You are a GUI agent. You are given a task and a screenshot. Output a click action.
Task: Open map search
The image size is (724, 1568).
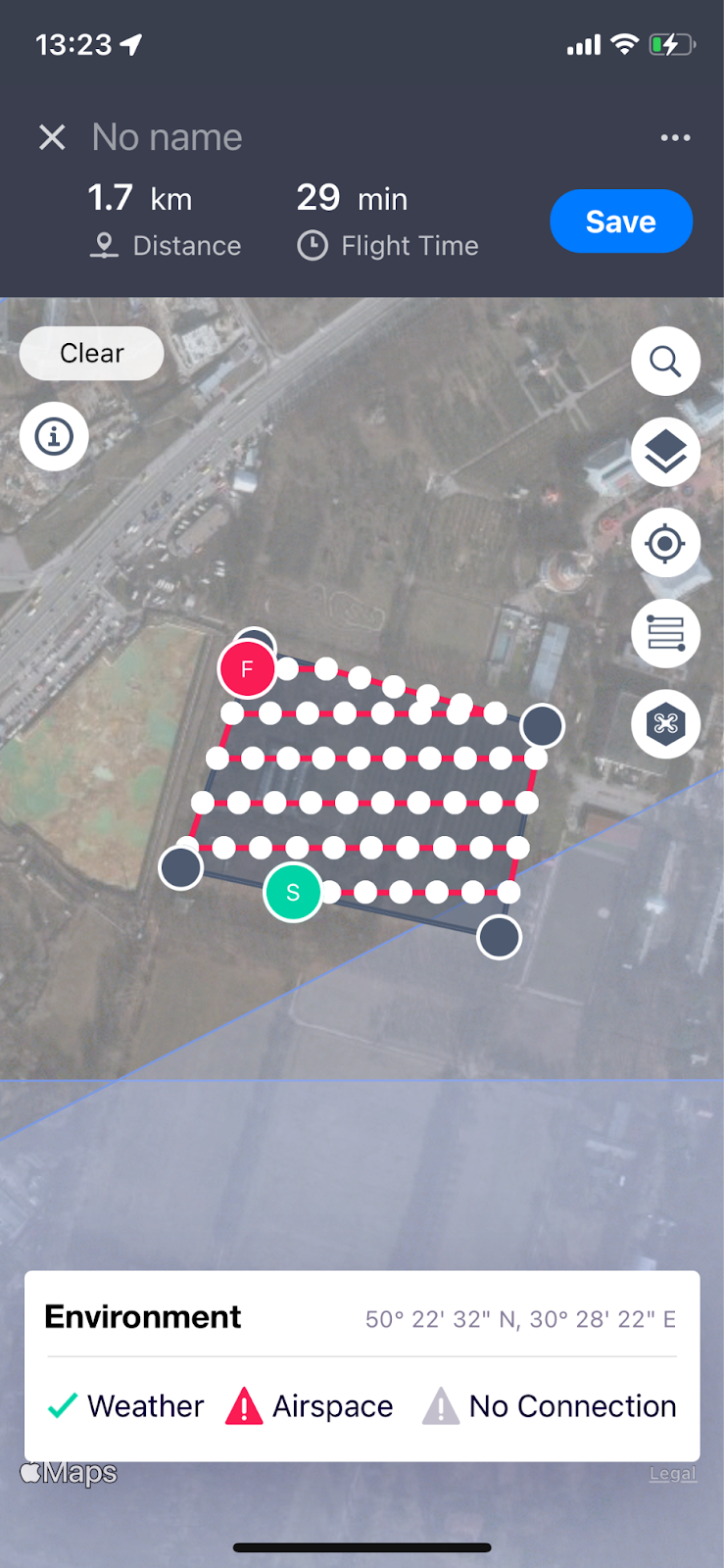[665, 362]
